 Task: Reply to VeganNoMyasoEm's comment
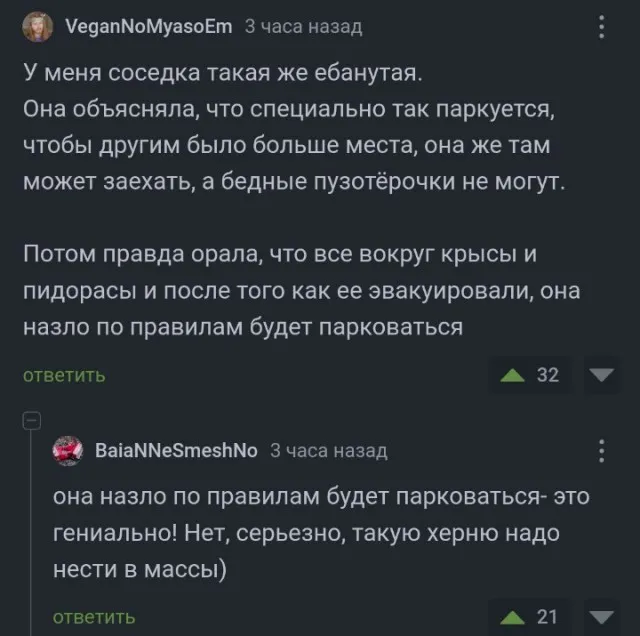(64, 376)
